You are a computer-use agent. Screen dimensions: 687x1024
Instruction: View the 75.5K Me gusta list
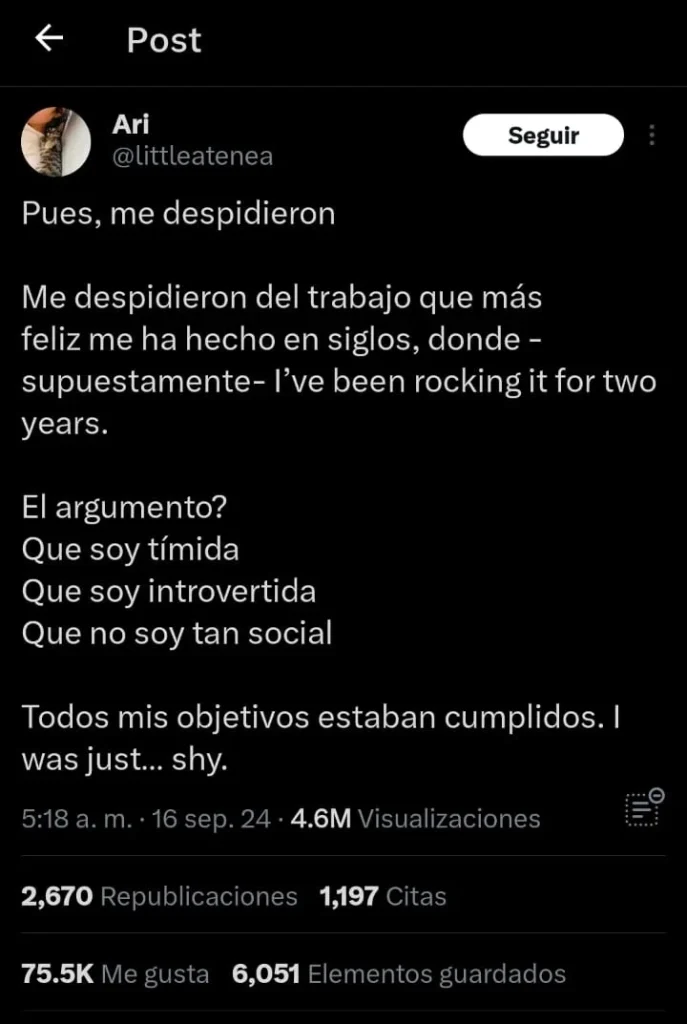(x=115, y=973)
